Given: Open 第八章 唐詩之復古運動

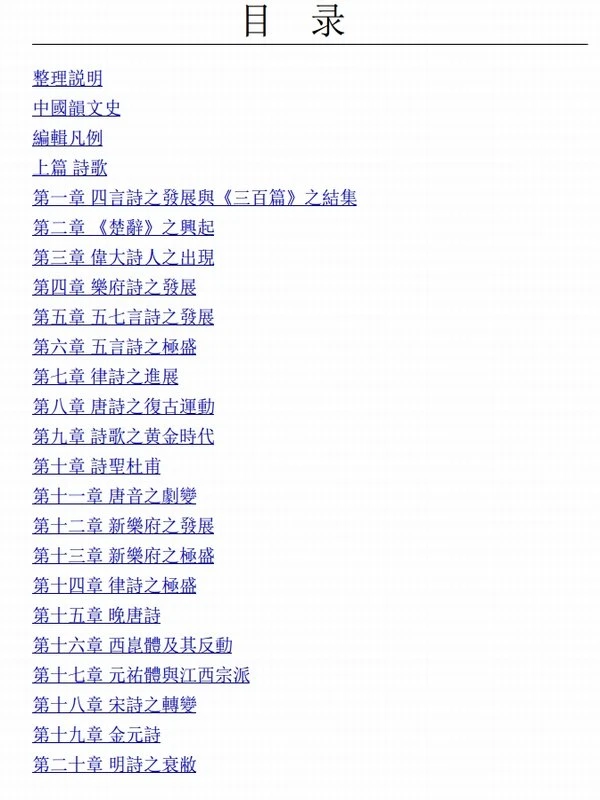Looking at the screenshot, I should [123, 407].
